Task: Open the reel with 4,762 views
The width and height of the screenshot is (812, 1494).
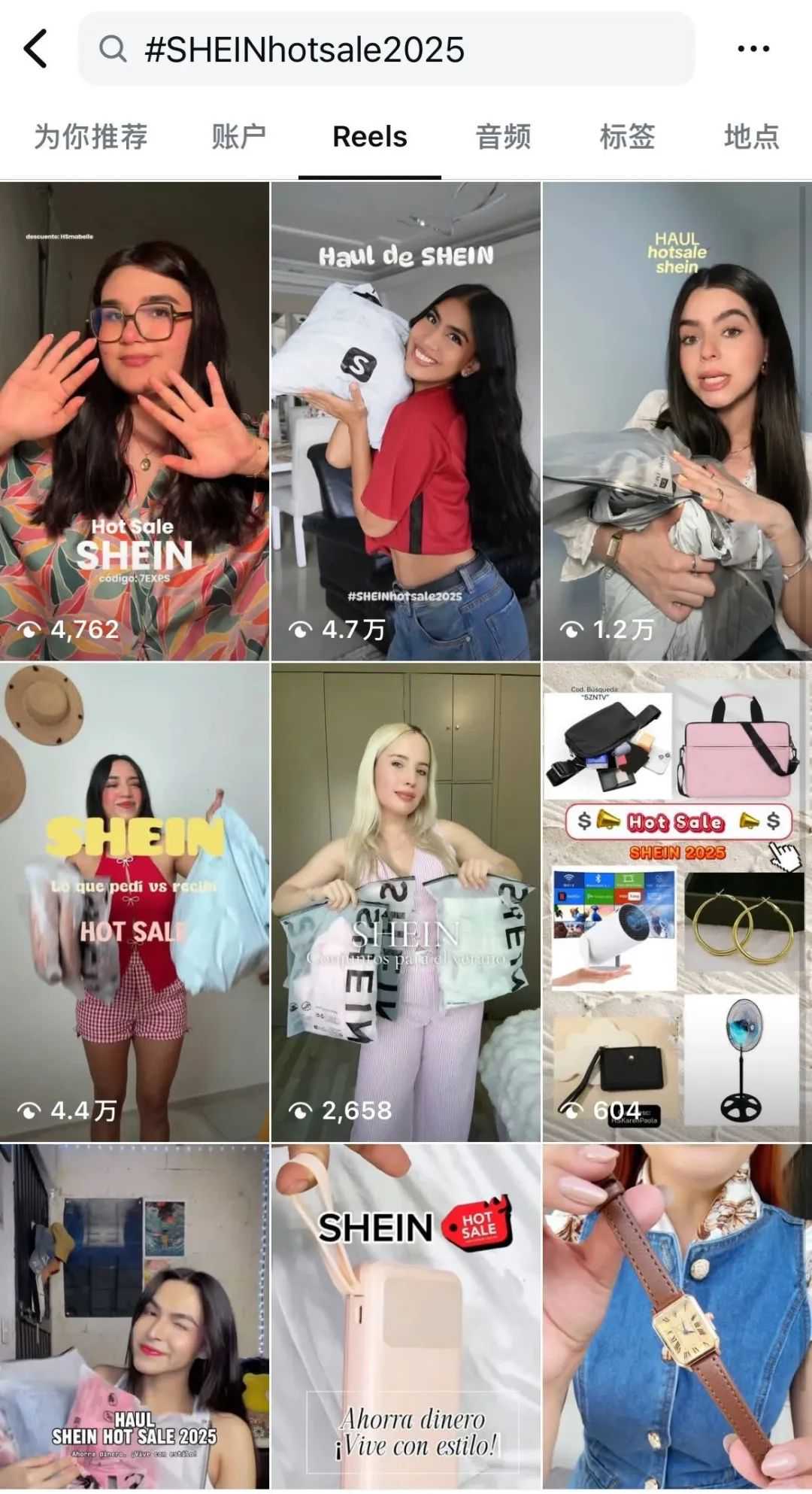Action: coord(135,421)
